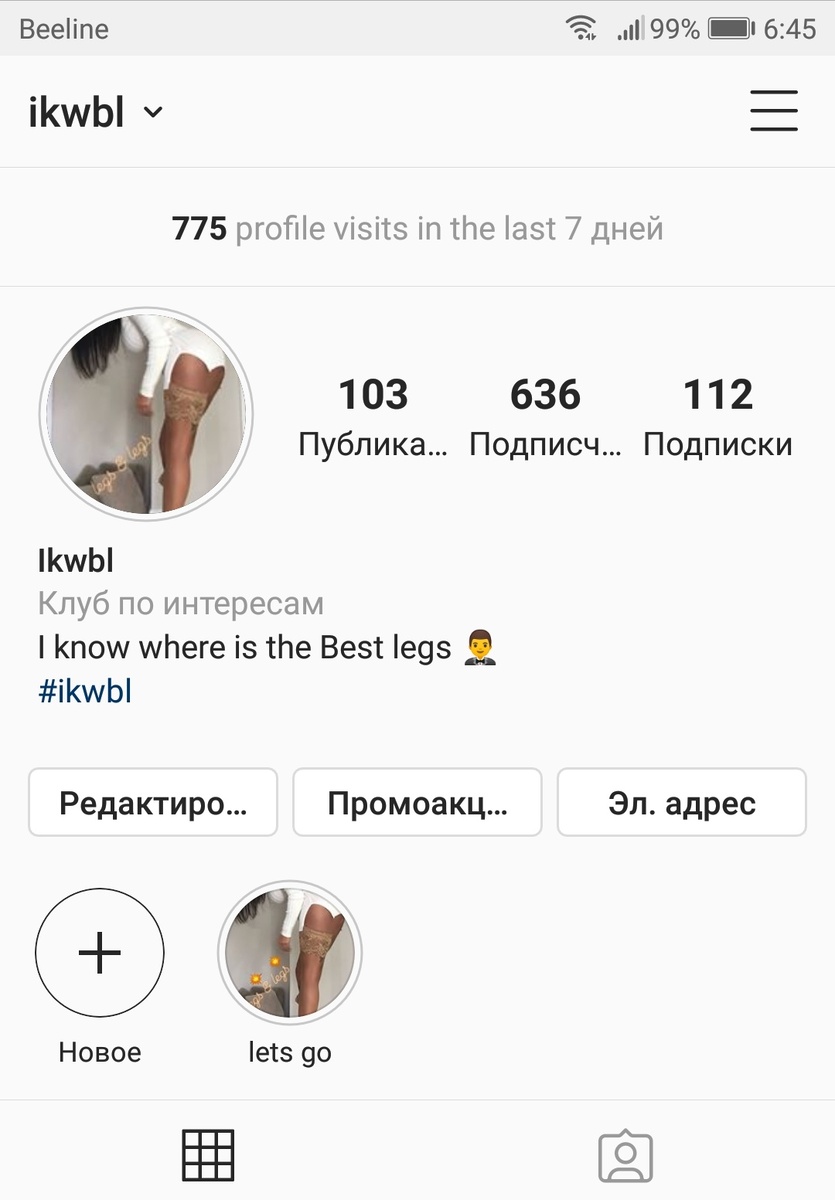Open the lets go highlight

[289, 953]
